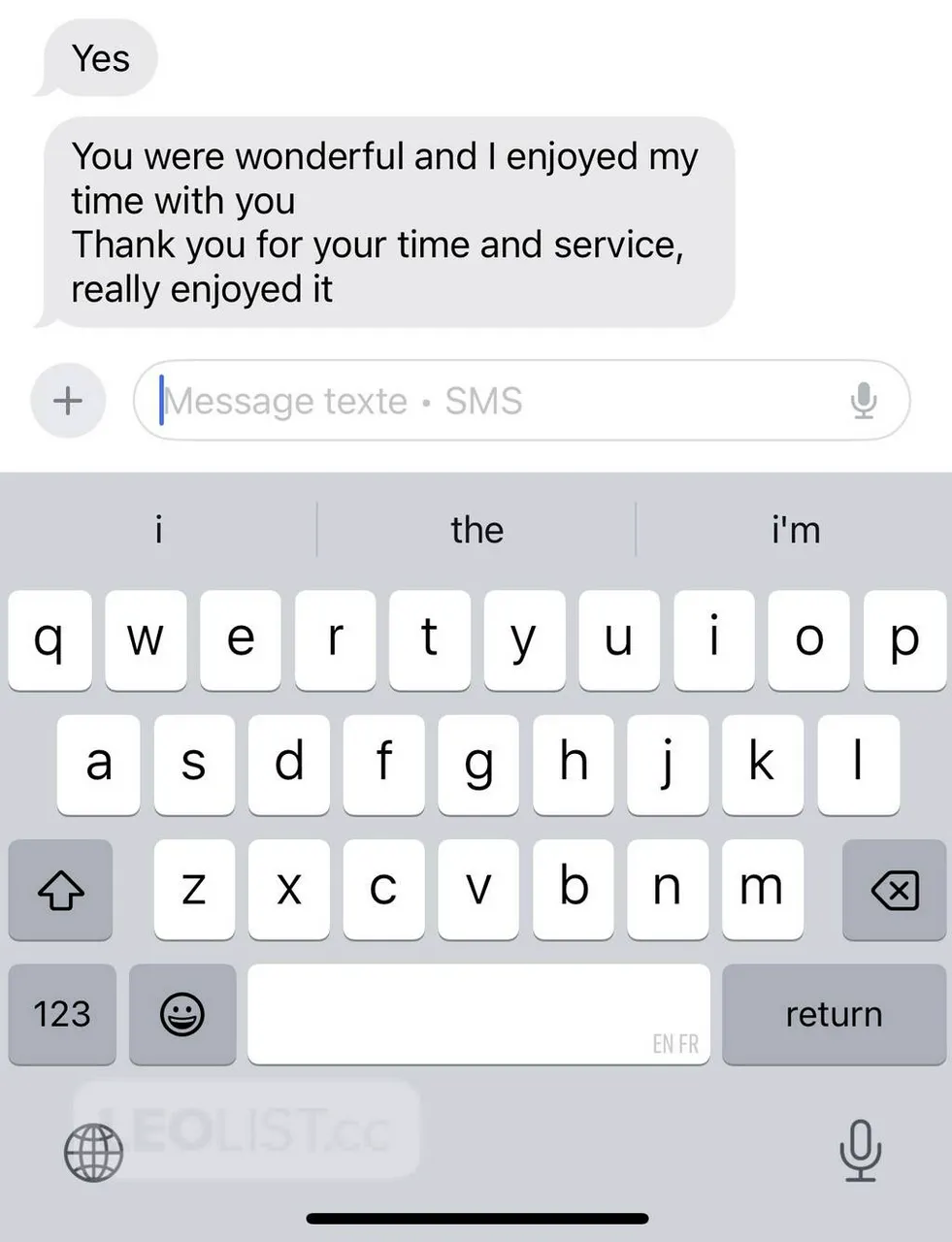The height and width of the screenshot is (1242, 952).
Task: Select the "i'm" word suggestion
Action: coord(796,530)
